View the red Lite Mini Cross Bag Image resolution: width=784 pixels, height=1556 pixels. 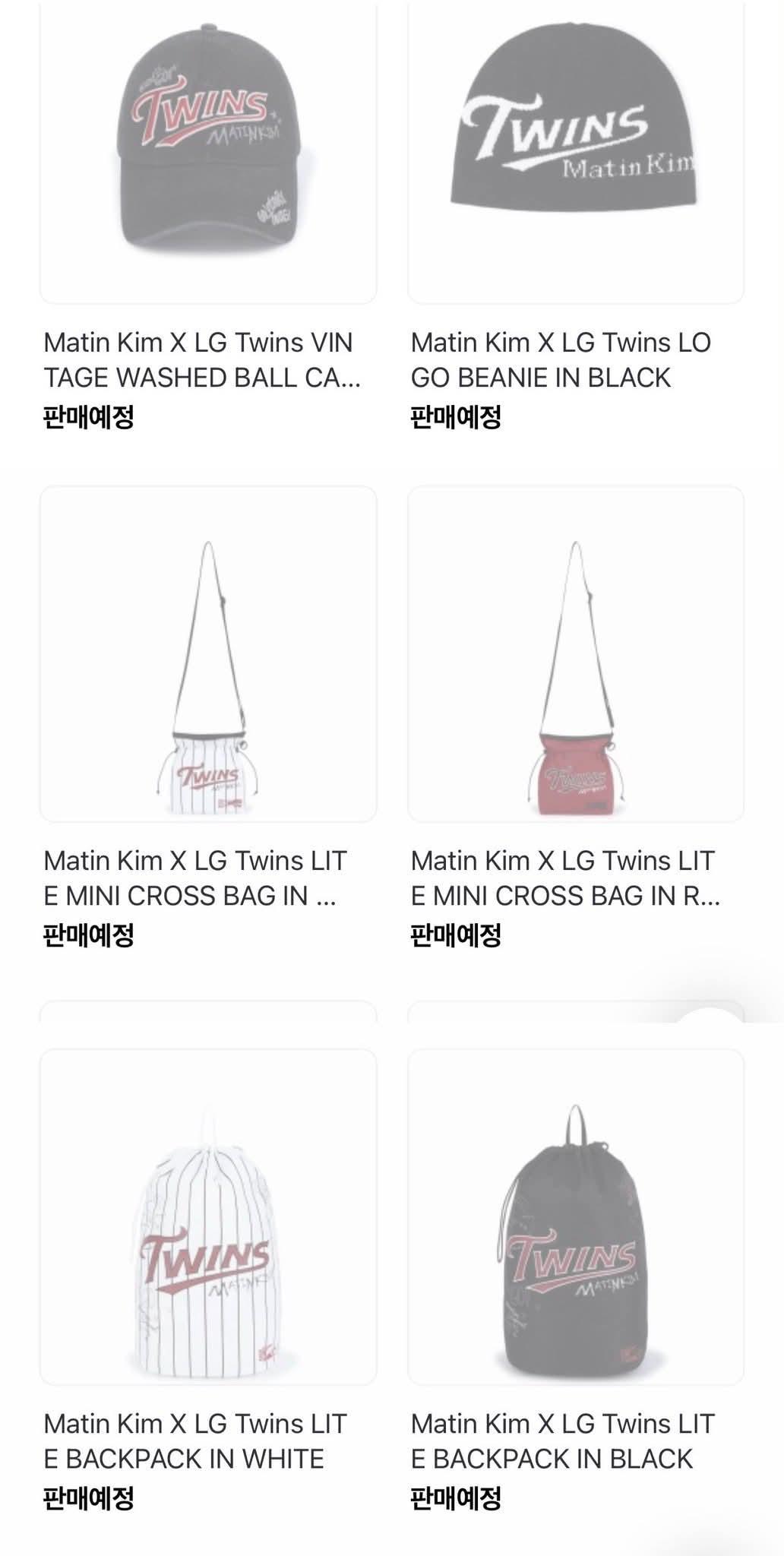[576, 654]
